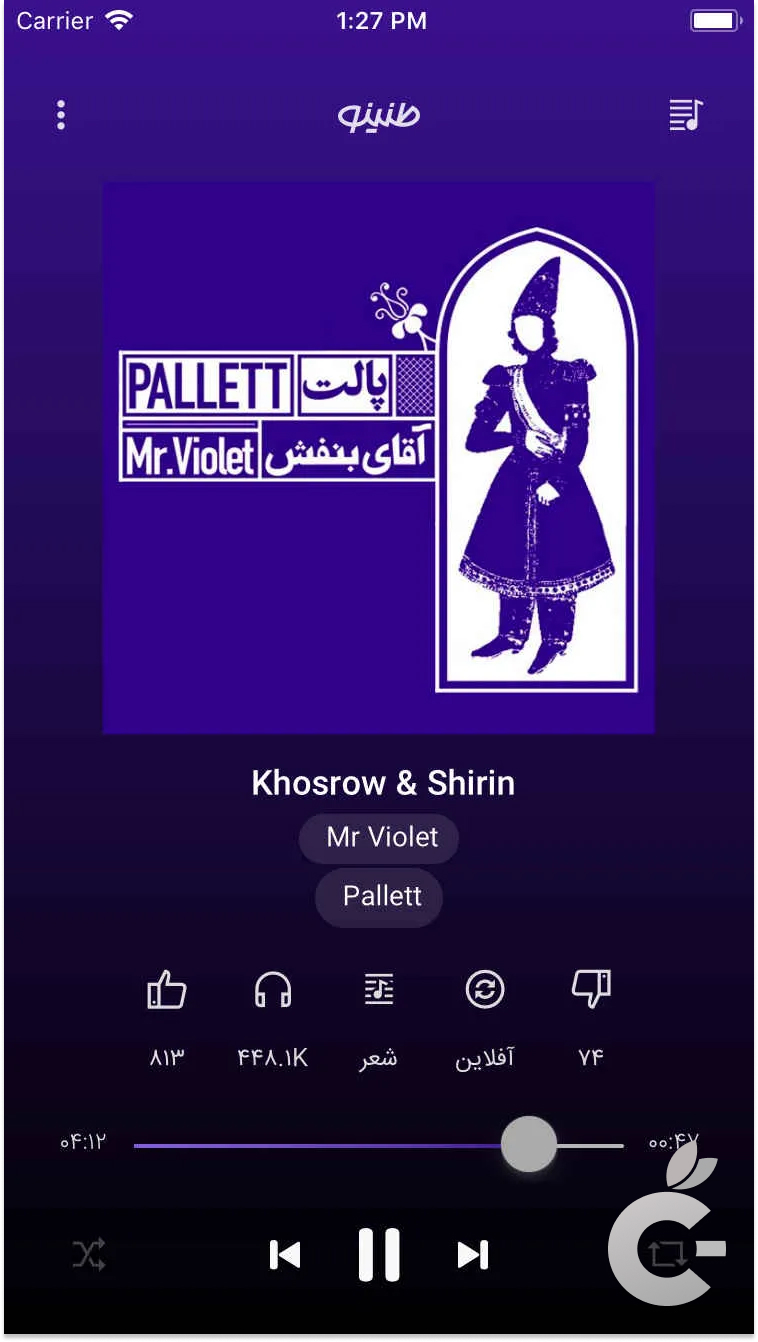The image size is (758, 1342).
Task: Open the lyrics (شعر) view
Action: click(x=379, y=991)
